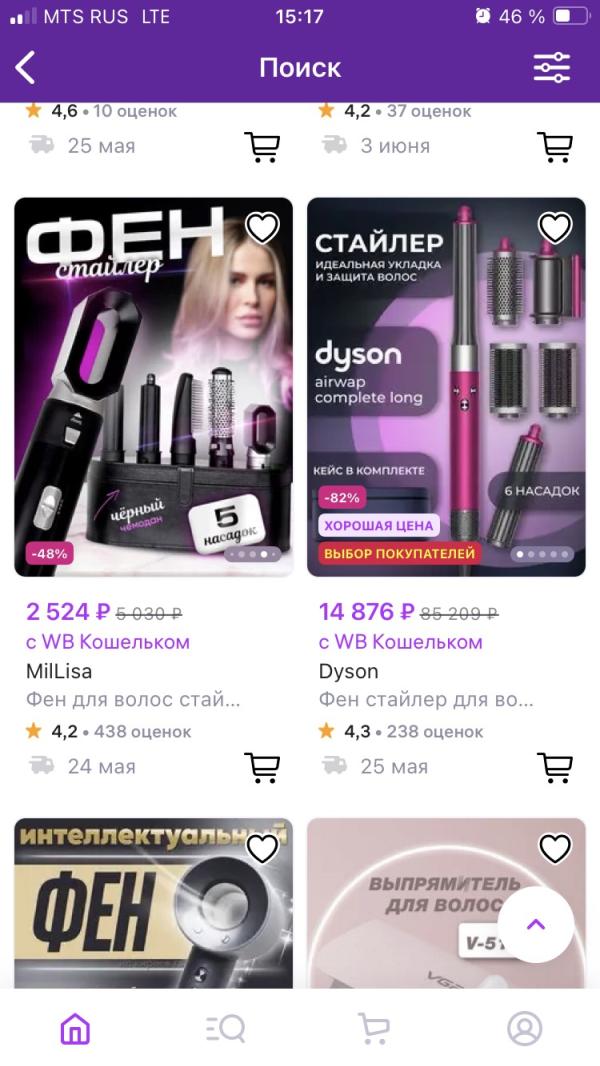Screen dimensions: 600x1066
Task: Switch to the home tab
Action: [x=75, y=1028]
